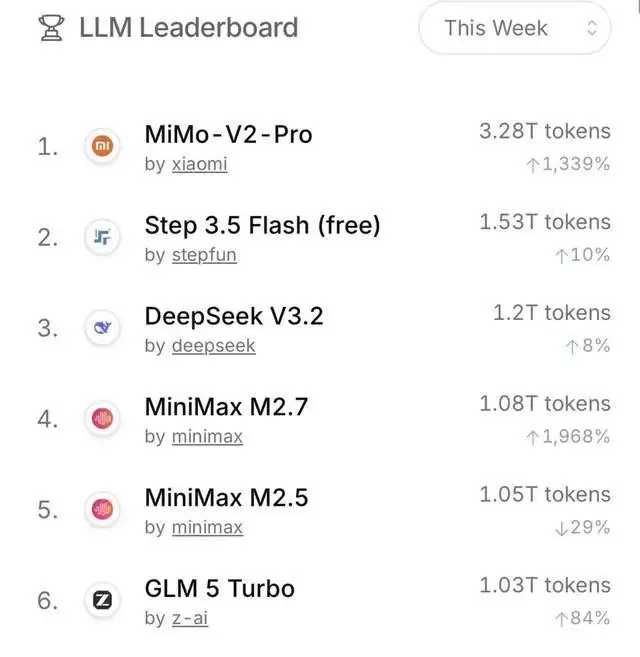Image resolution: width=640 pixels, height=657 pixels.
Task: Open the This Week time range dropdown
Action: [x=514, y=28]
